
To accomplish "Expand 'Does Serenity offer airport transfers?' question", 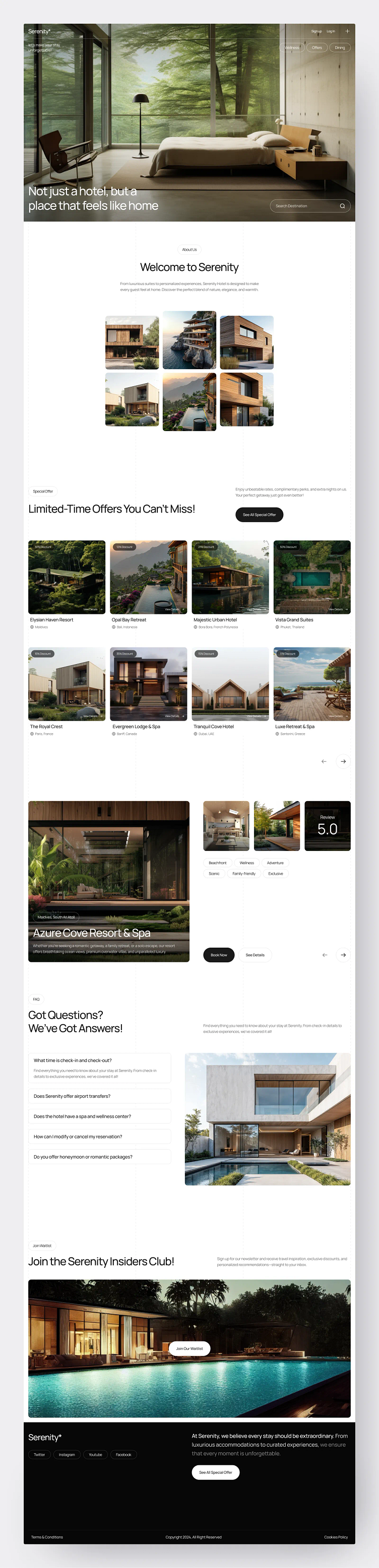I will click(x=99, y=1096).
